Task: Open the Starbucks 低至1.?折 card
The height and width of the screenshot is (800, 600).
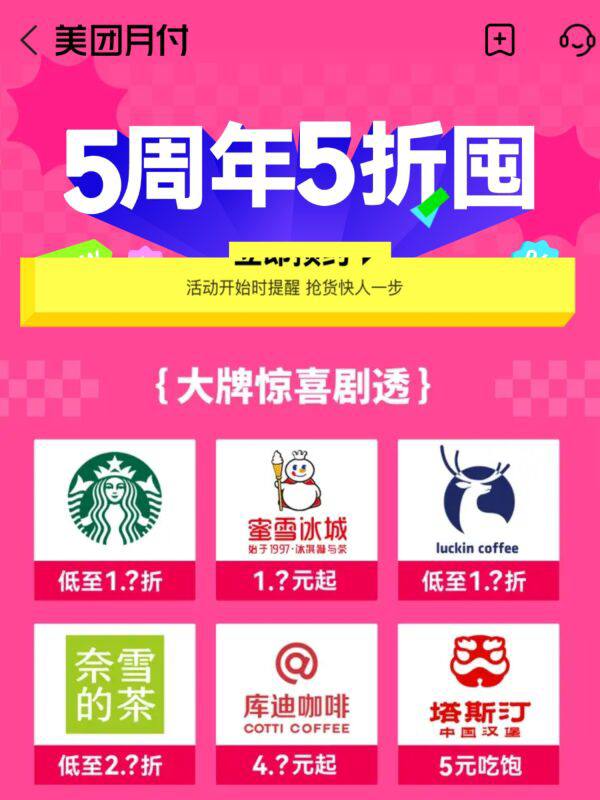Action: (114, 518)
